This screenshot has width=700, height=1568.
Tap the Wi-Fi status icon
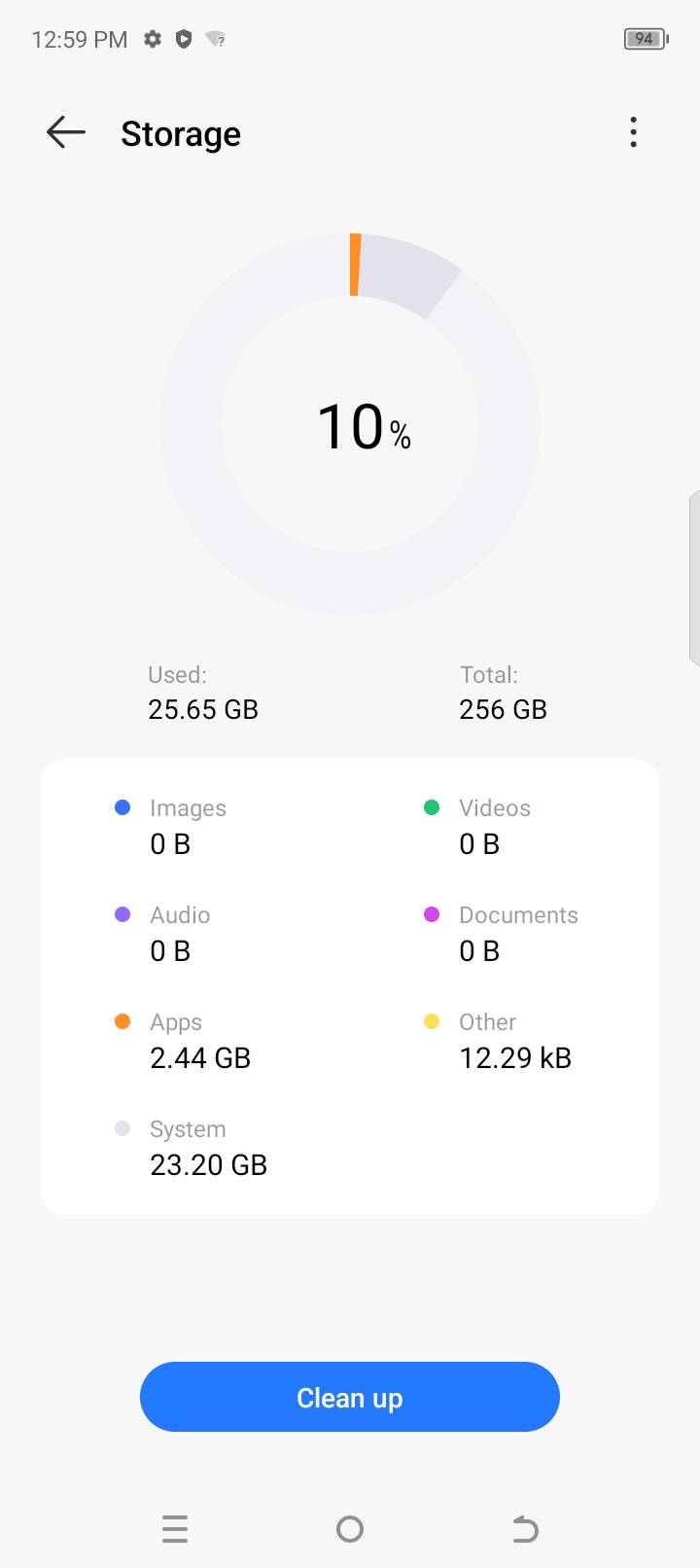tap(214, 40)
